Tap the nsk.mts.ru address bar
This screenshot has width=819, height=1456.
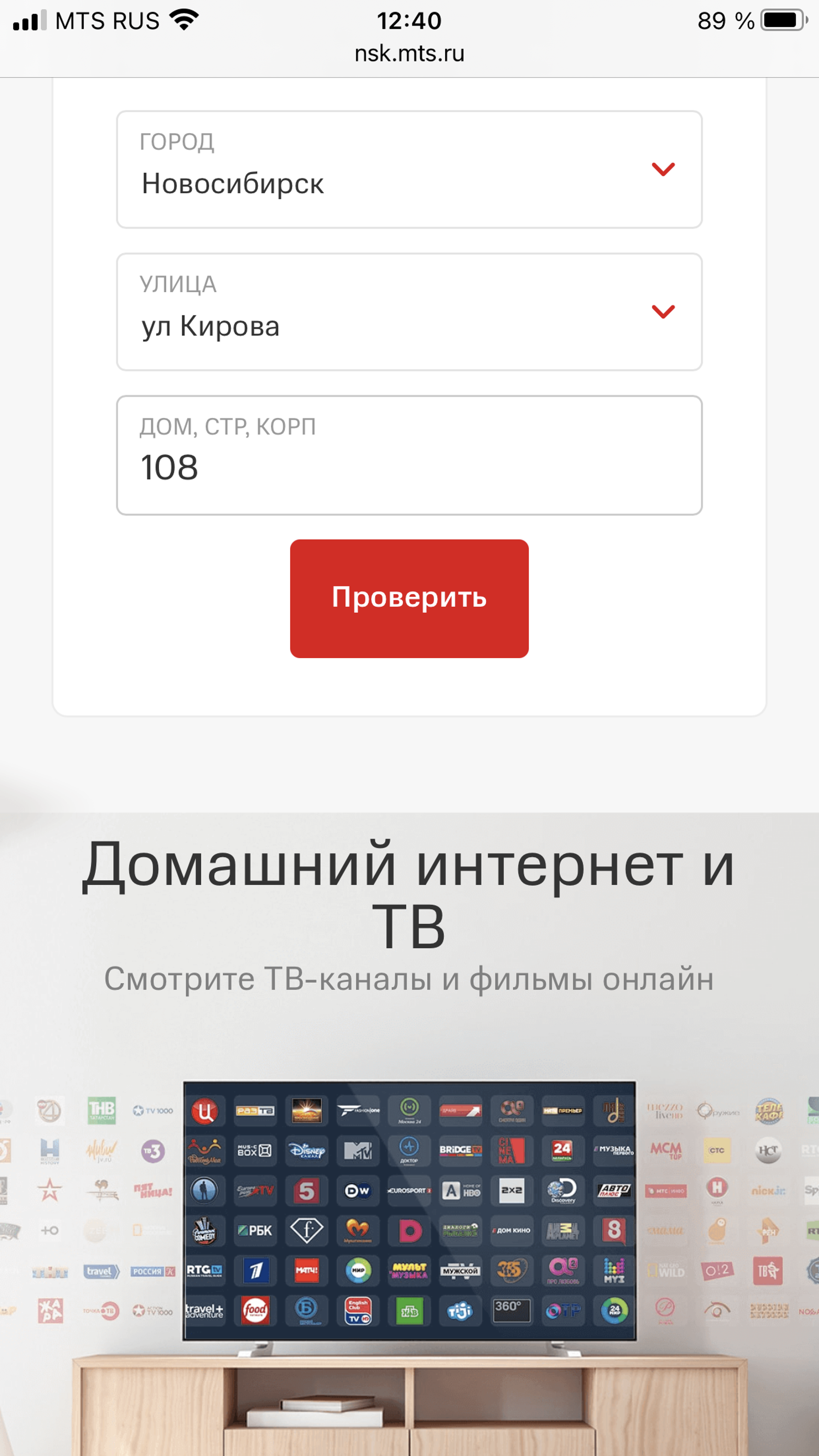(x=409, y=54)
